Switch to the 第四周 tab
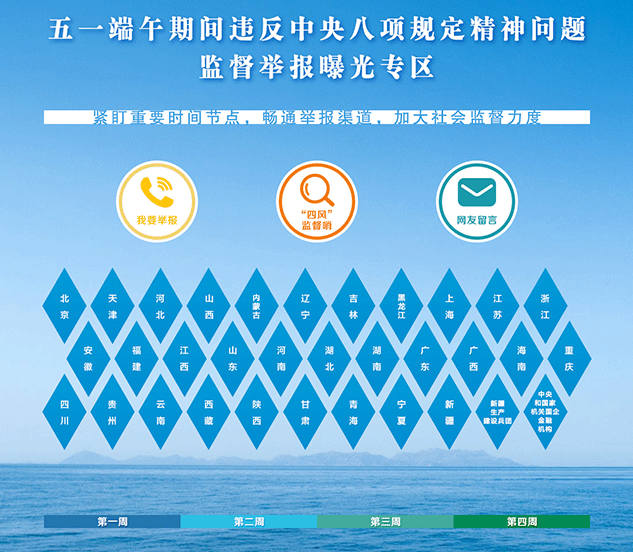Viewport: 633px width, 552px height. [x=521, y=522]
